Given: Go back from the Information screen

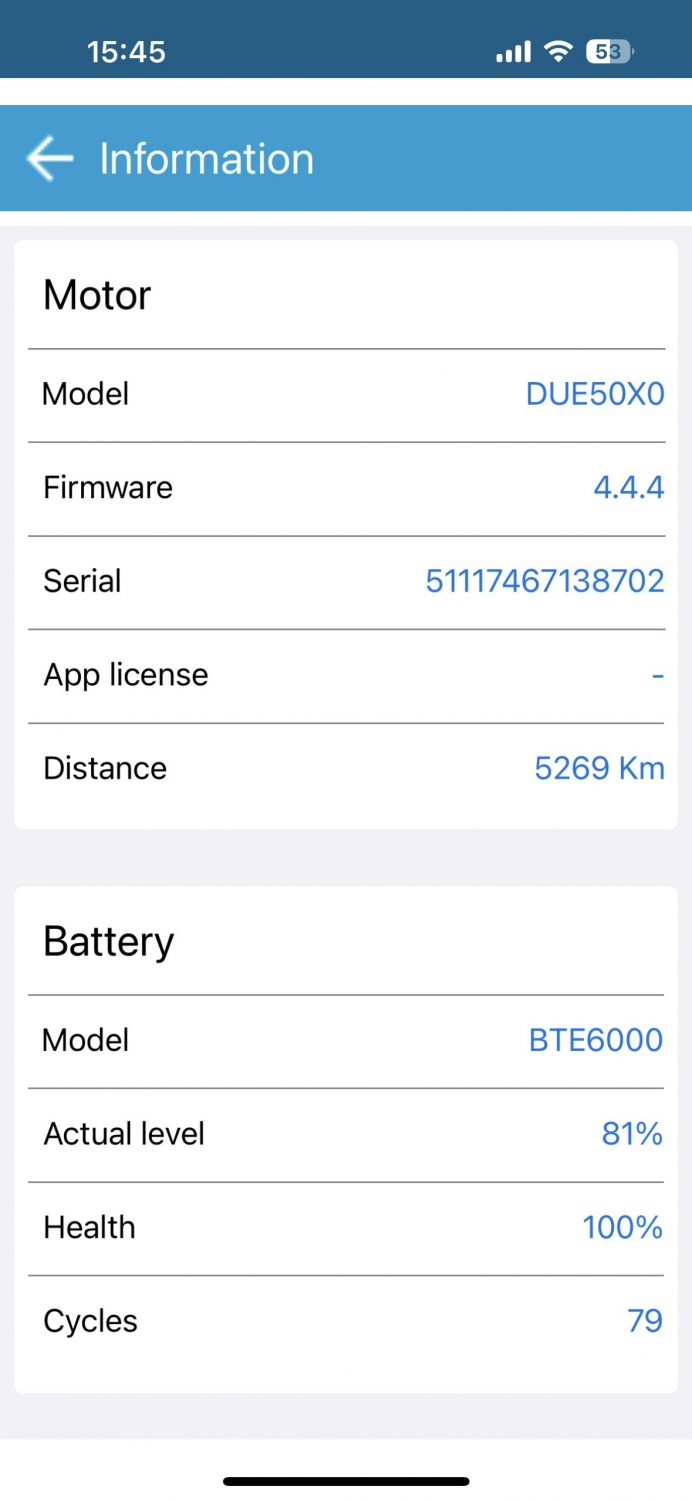Looking at the screenshot, I should click(49, 159).
